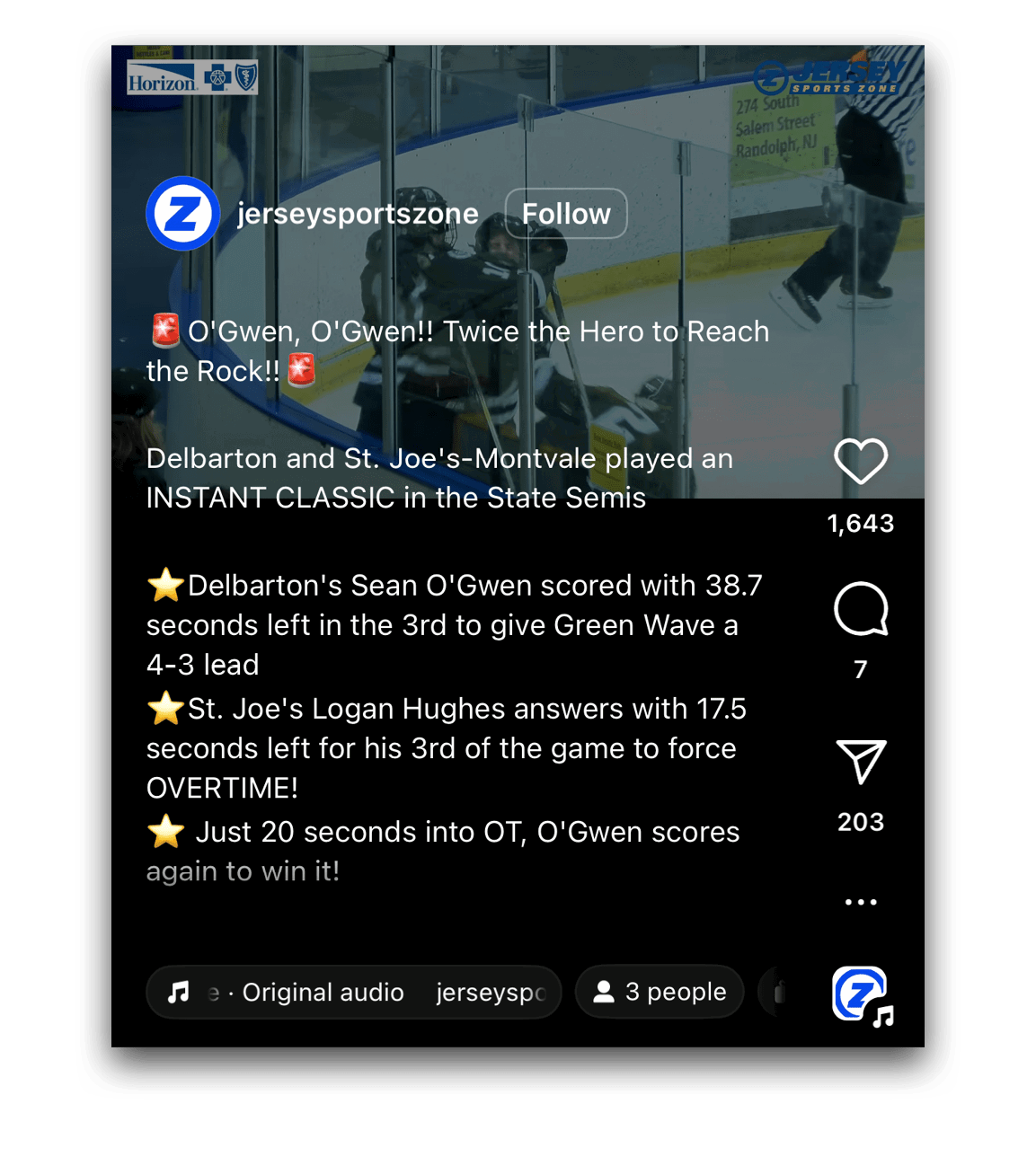Open the audio thumbnail with music note
This screenshot has height=1157, width=1036.
click(860, 994)
